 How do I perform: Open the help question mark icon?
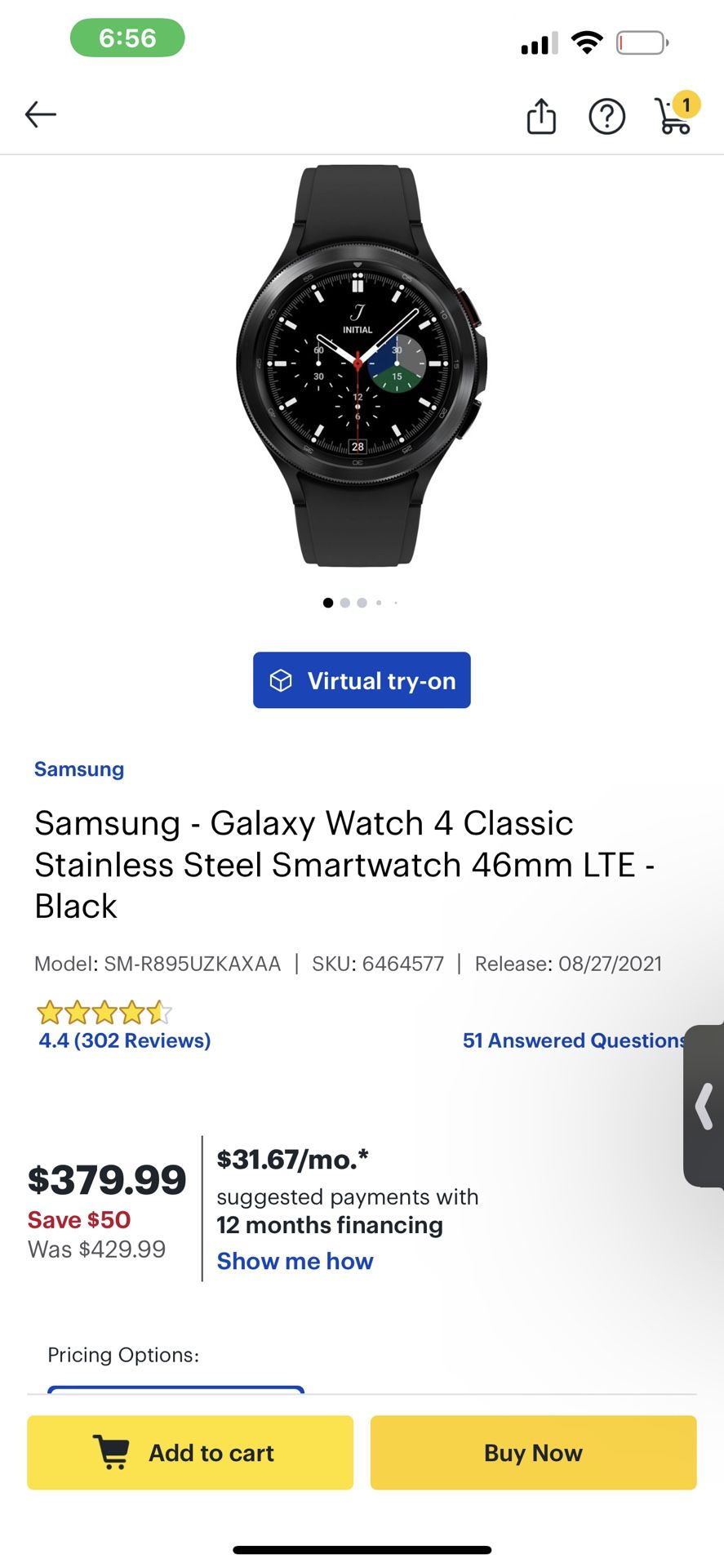pos(606,116)
